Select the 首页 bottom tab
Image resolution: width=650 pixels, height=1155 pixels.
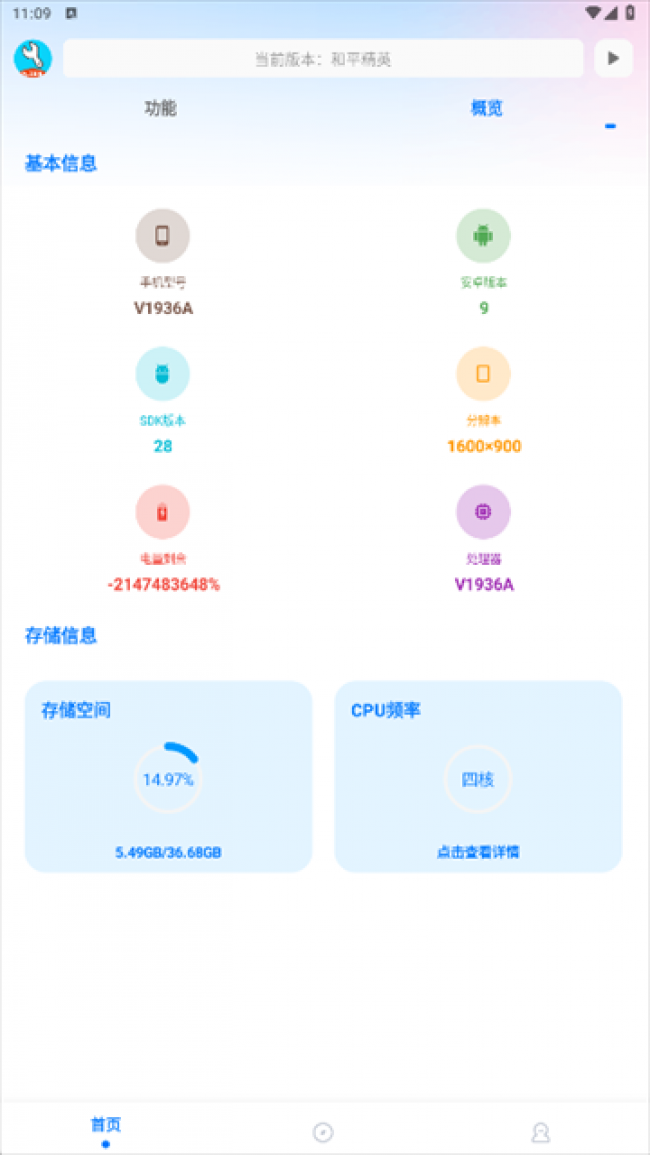[x=106, y=1130]
